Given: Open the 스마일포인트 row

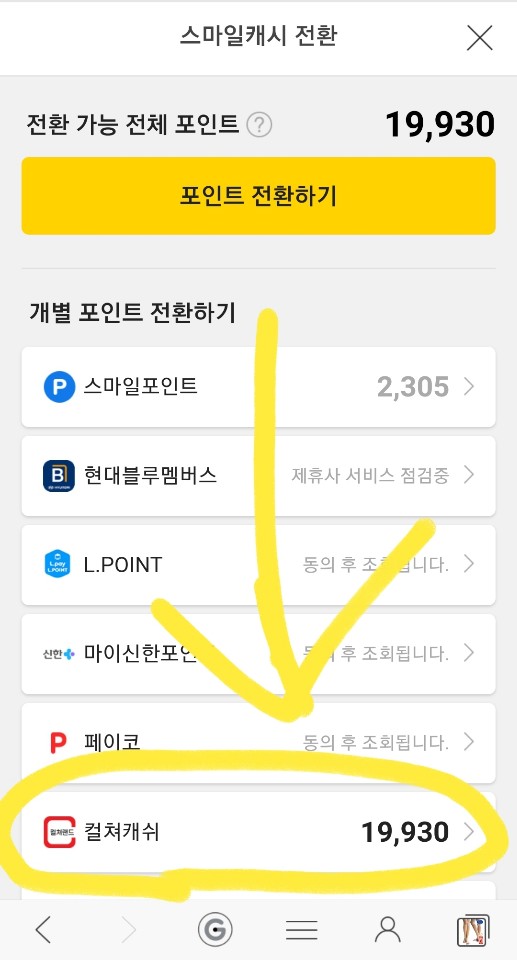Looking at the screenshot, I should click(x=258, y=387).
